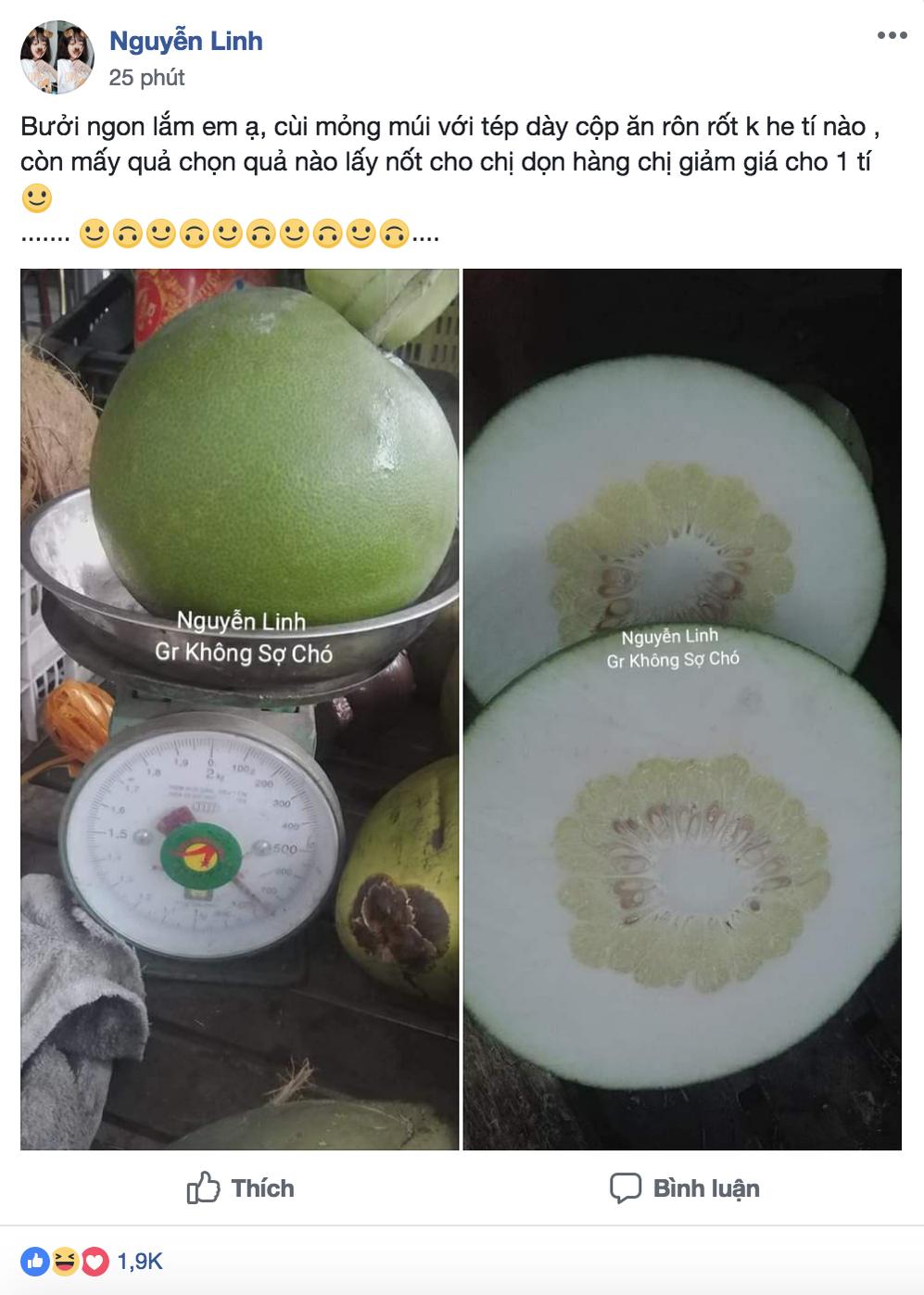Open the 25 phút timestamp link

[x=146, y=78]
